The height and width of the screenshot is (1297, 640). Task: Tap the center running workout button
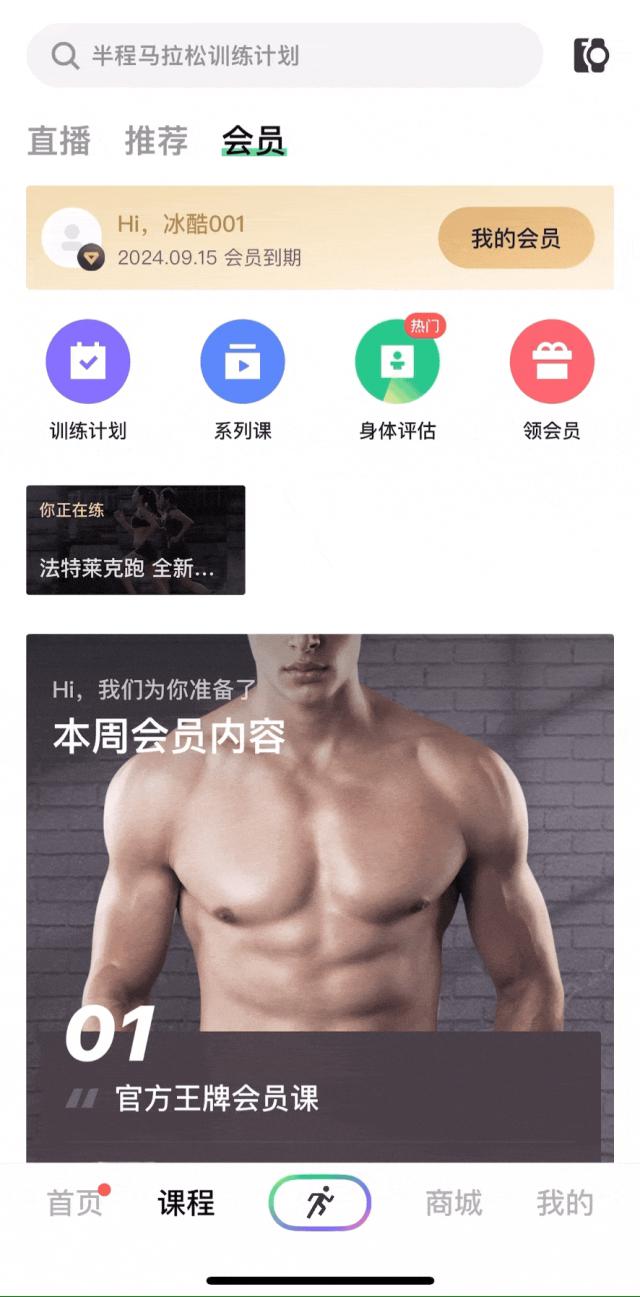[320, 1202]
